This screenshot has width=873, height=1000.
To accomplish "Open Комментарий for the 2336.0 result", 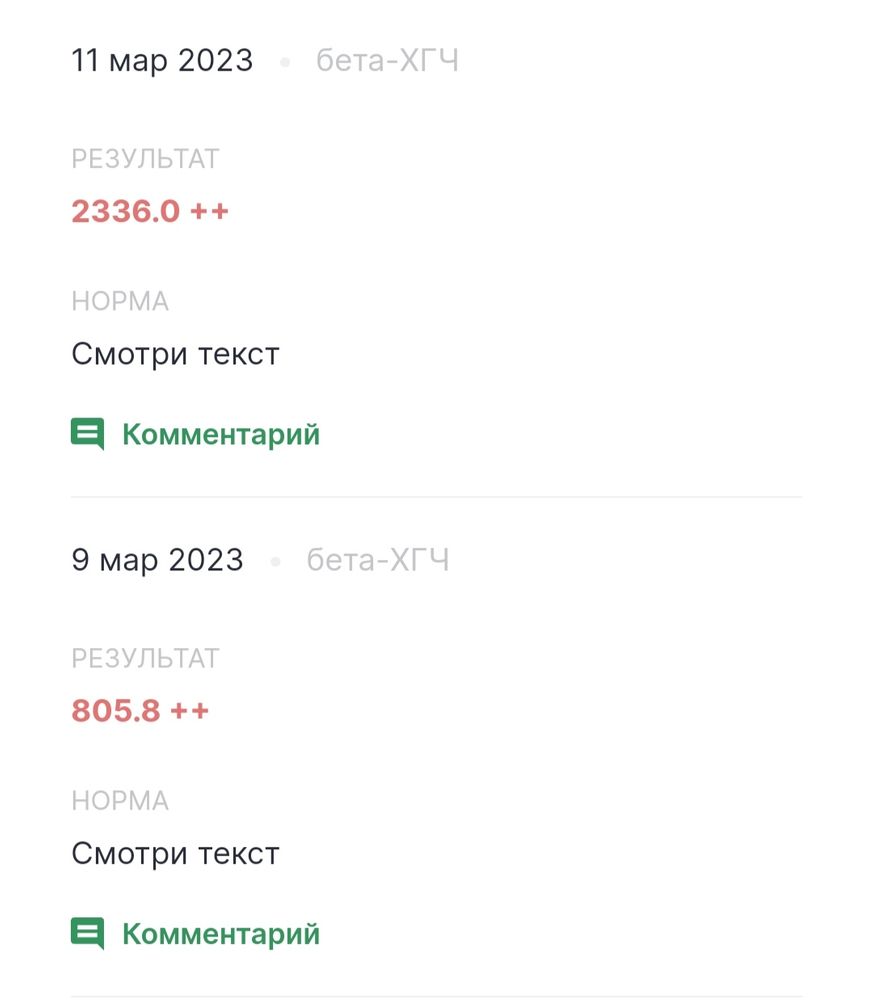I will coord(219,433).
